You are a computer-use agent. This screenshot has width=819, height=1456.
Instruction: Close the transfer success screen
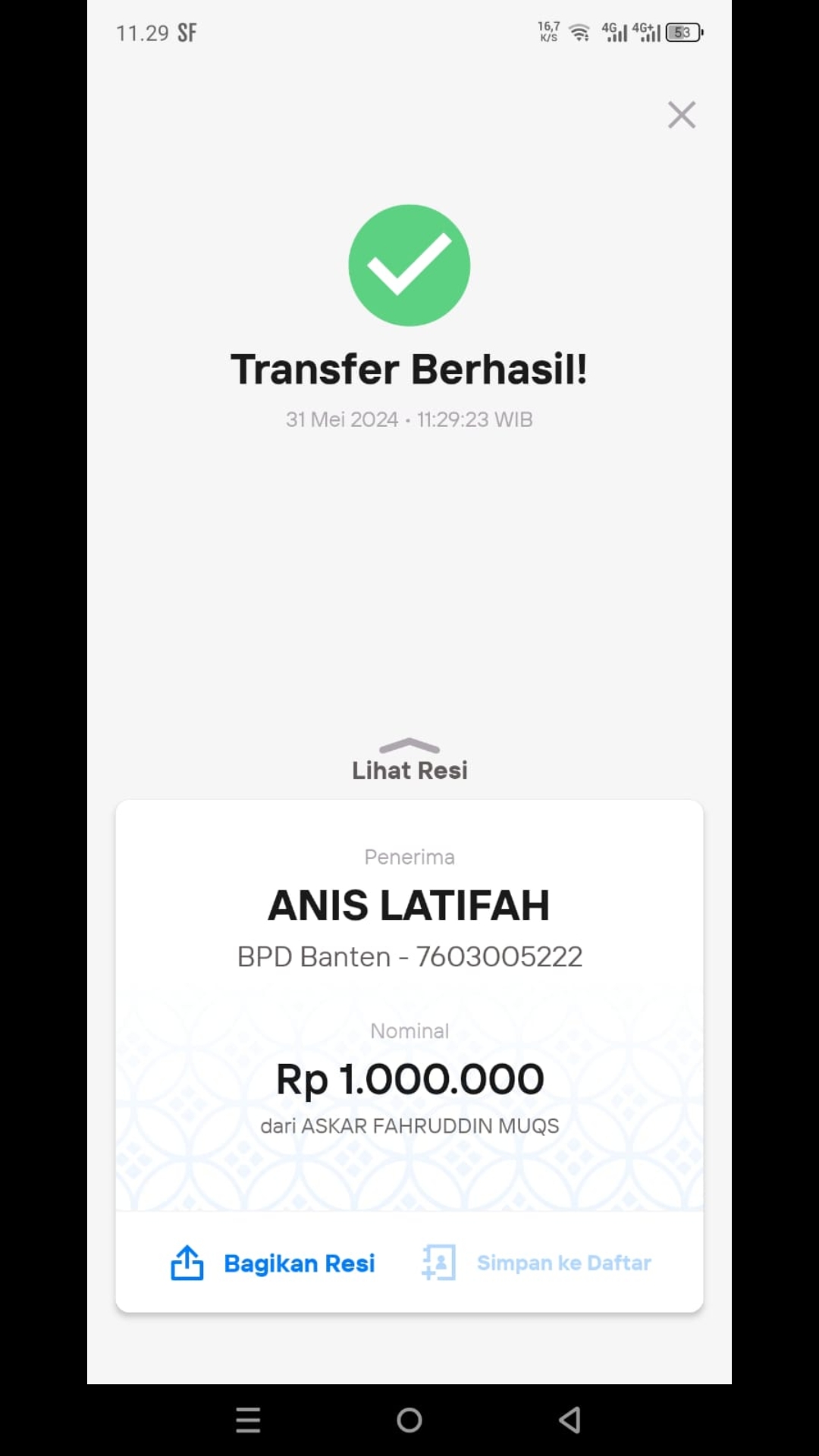681,115
